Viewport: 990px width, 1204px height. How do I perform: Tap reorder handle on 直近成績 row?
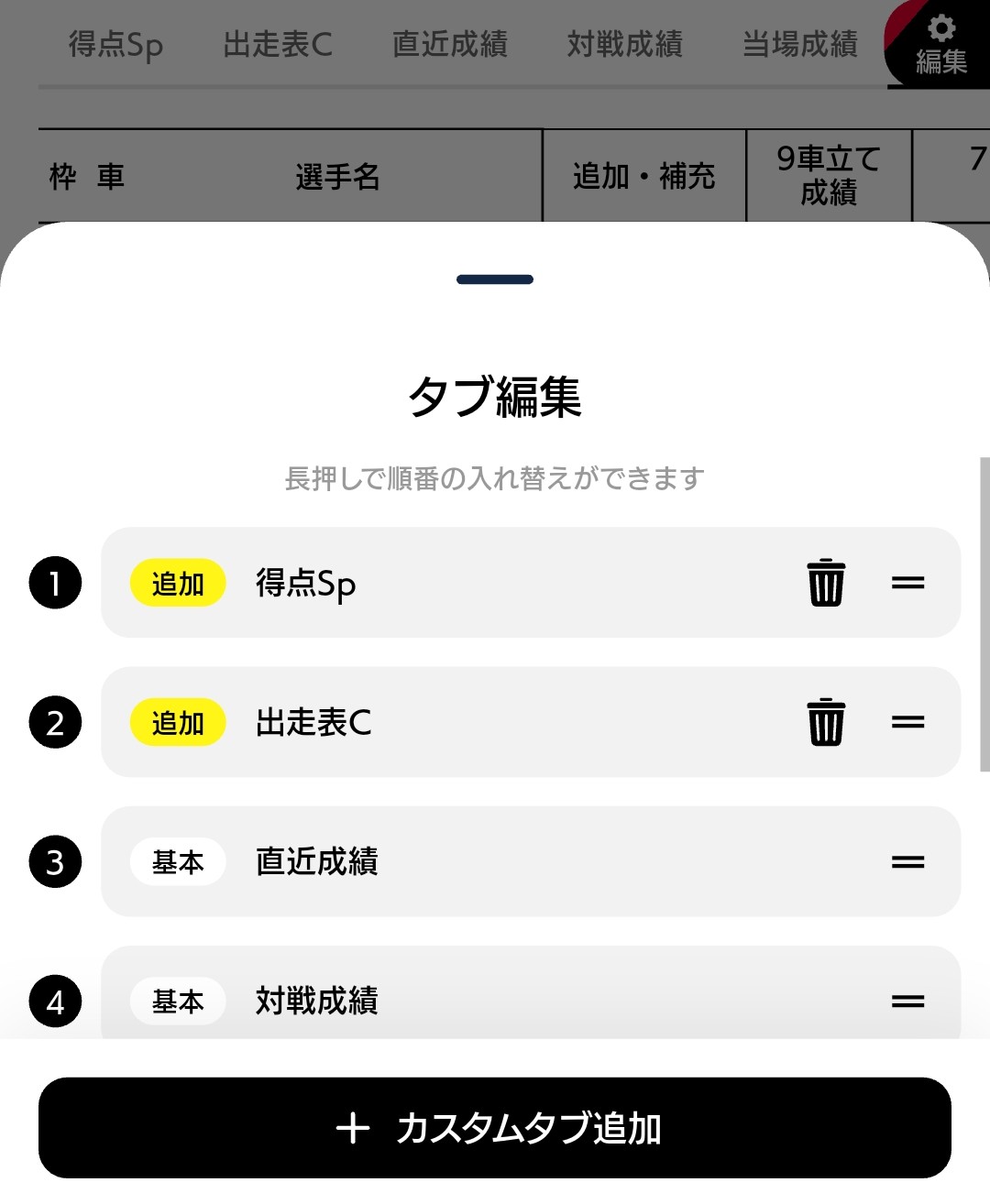point(907,861)
